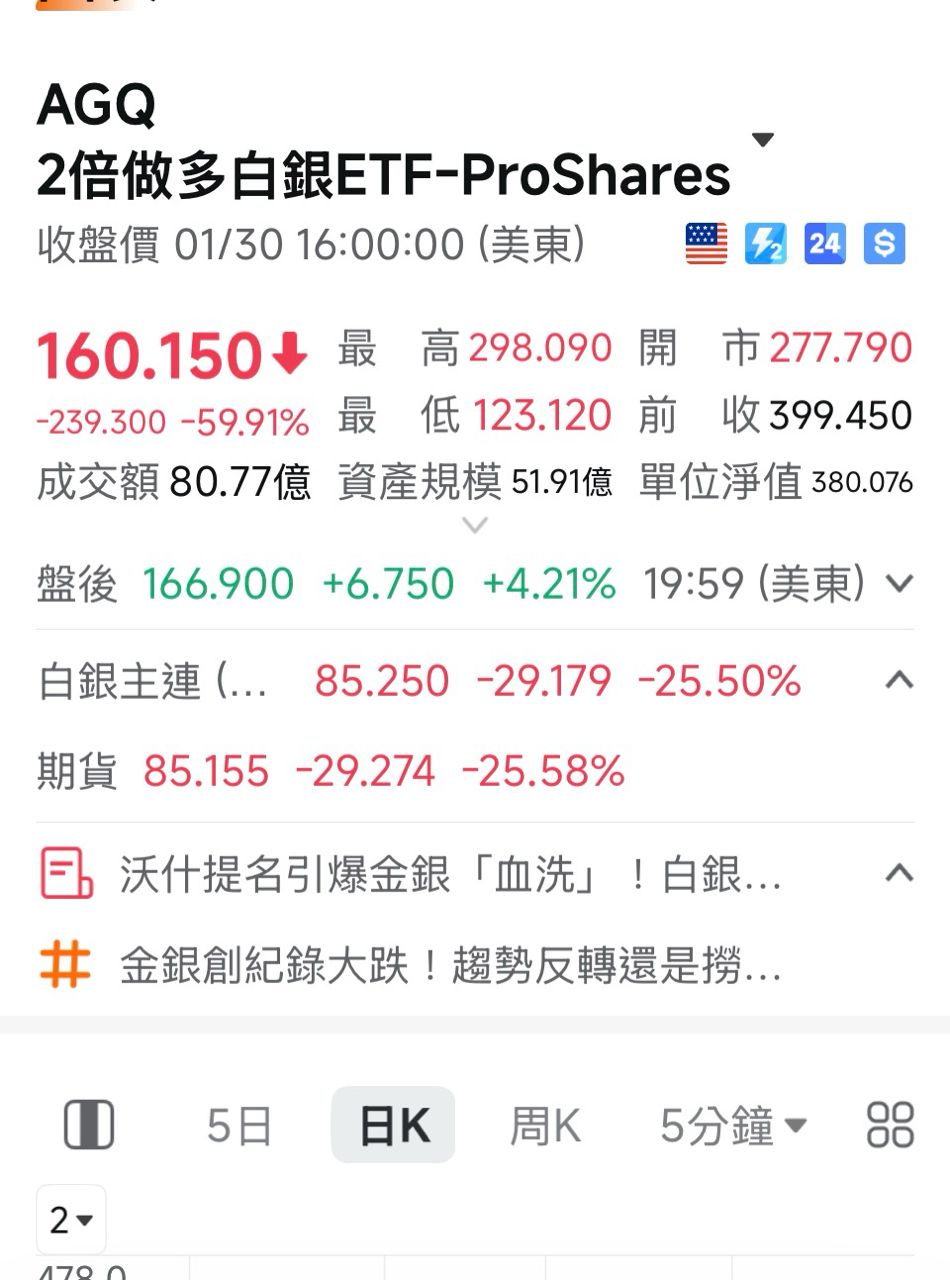Tap the 24-hour trading badge icon
This screenshot has width=950, height=1280.
pos(825,244)
